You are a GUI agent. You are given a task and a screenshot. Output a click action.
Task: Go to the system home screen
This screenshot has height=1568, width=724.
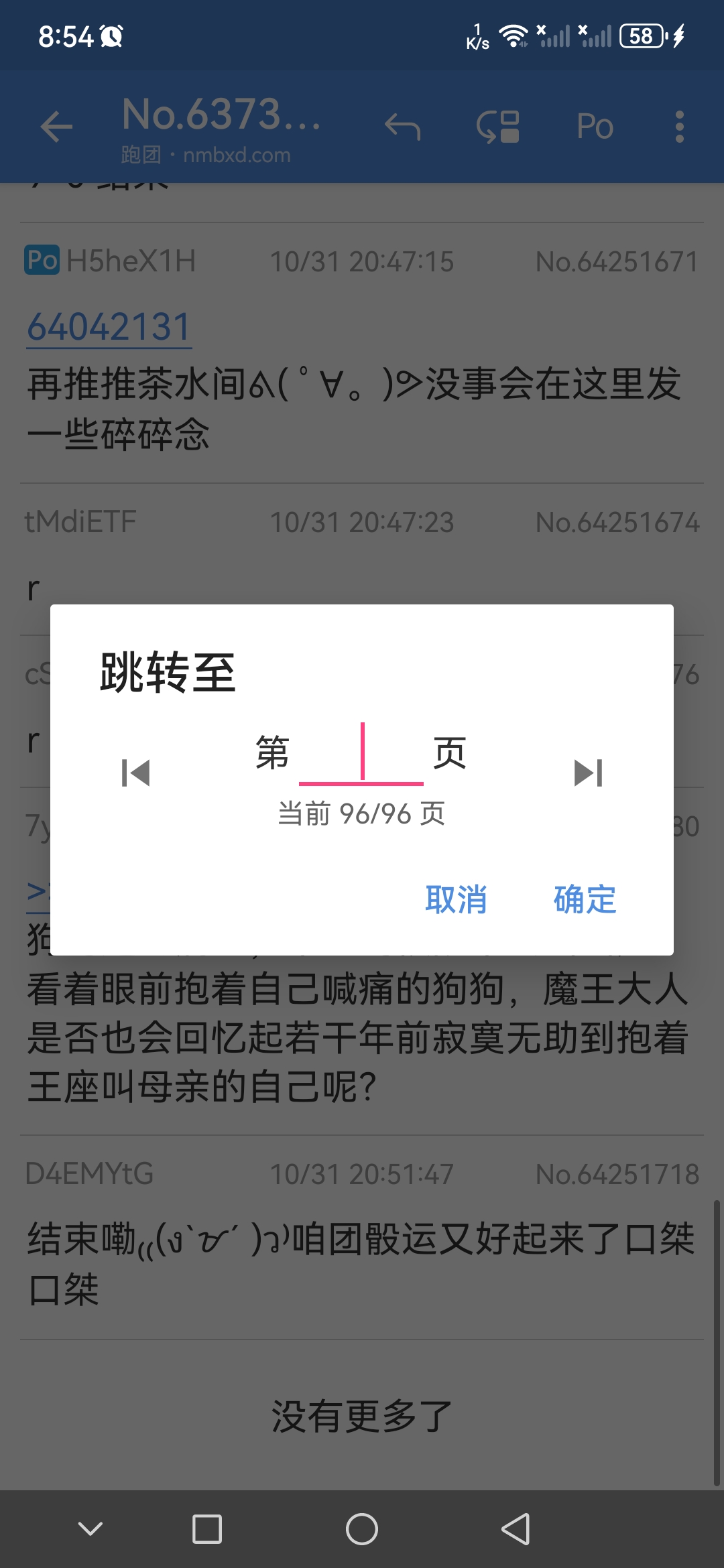[361, 1529]
